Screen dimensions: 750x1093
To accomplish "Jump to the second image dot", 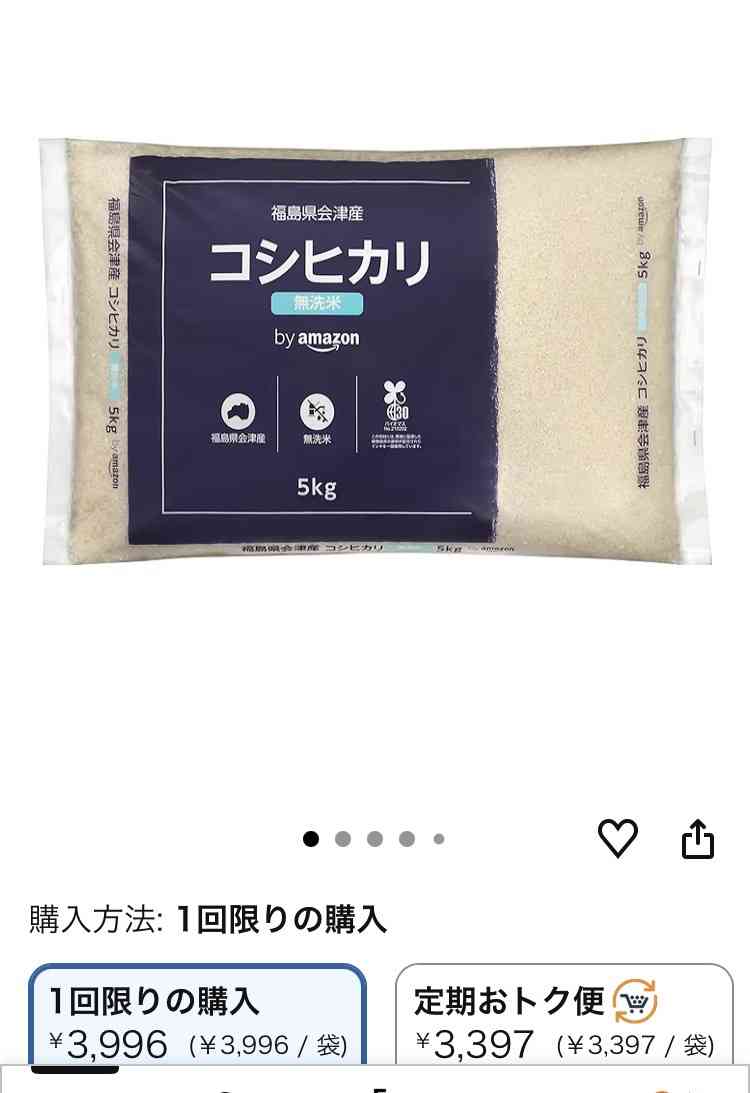I will coord(343,839).
